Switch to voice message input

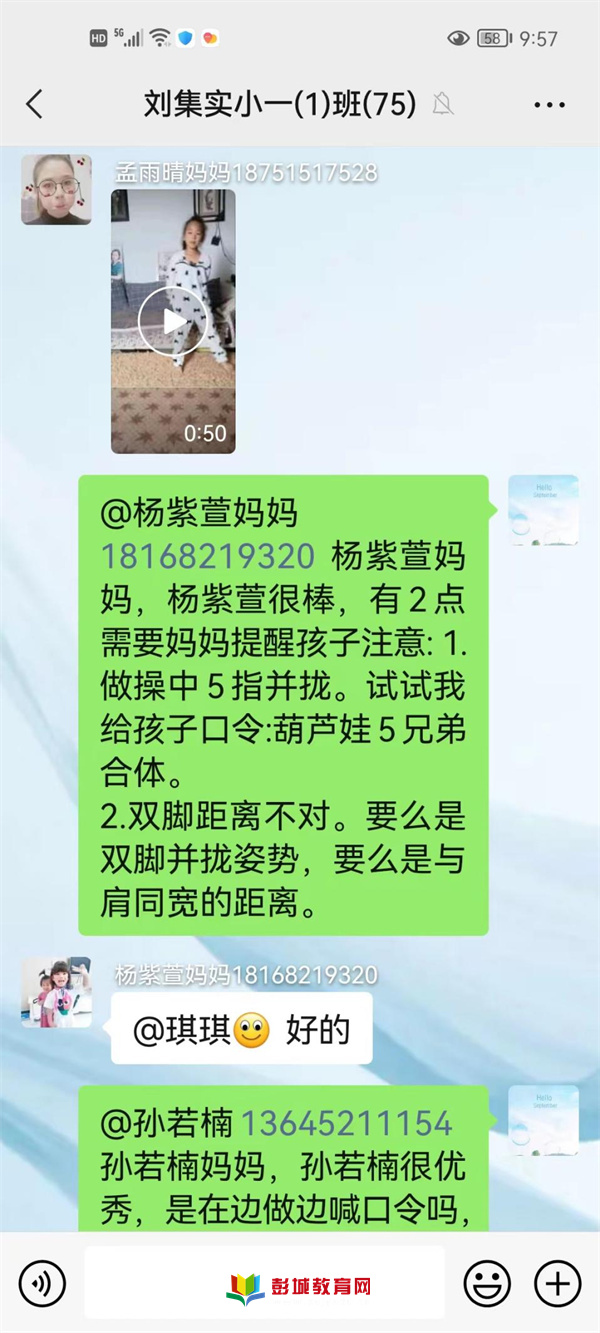point(42,1283)
